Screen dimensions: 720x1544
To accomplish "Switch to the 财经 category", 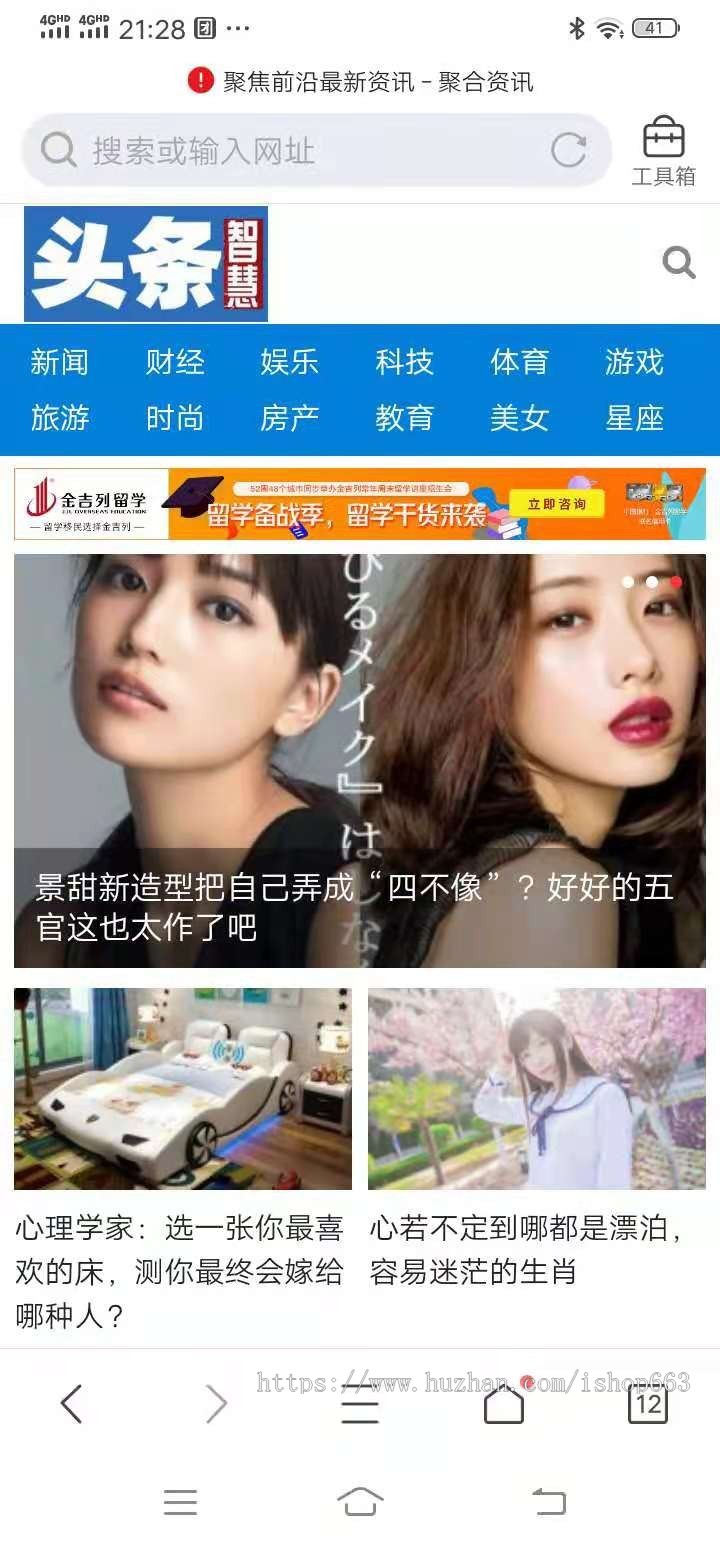I will 175,362.
